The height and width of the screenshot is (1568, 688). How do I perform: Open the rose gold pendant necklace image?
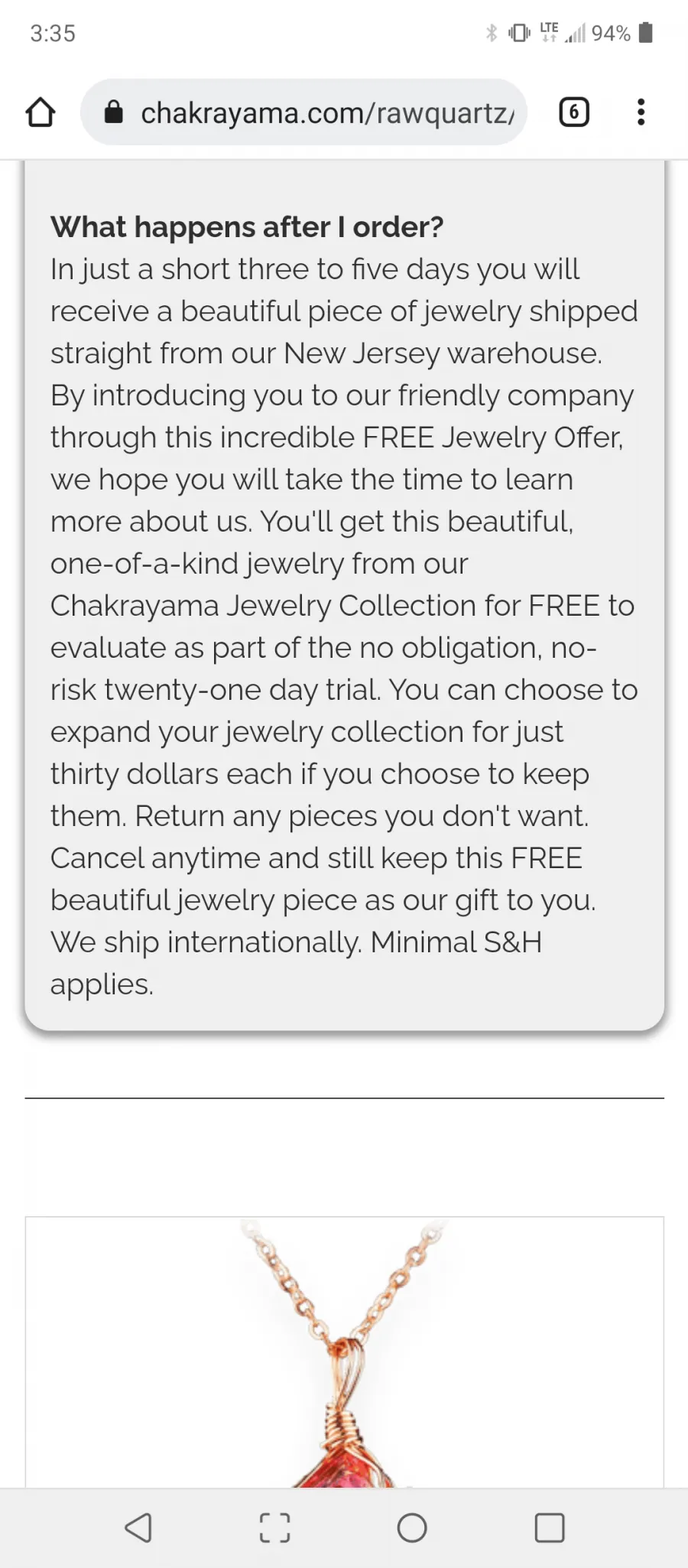pyautogui.click(x=344, y=1352)
